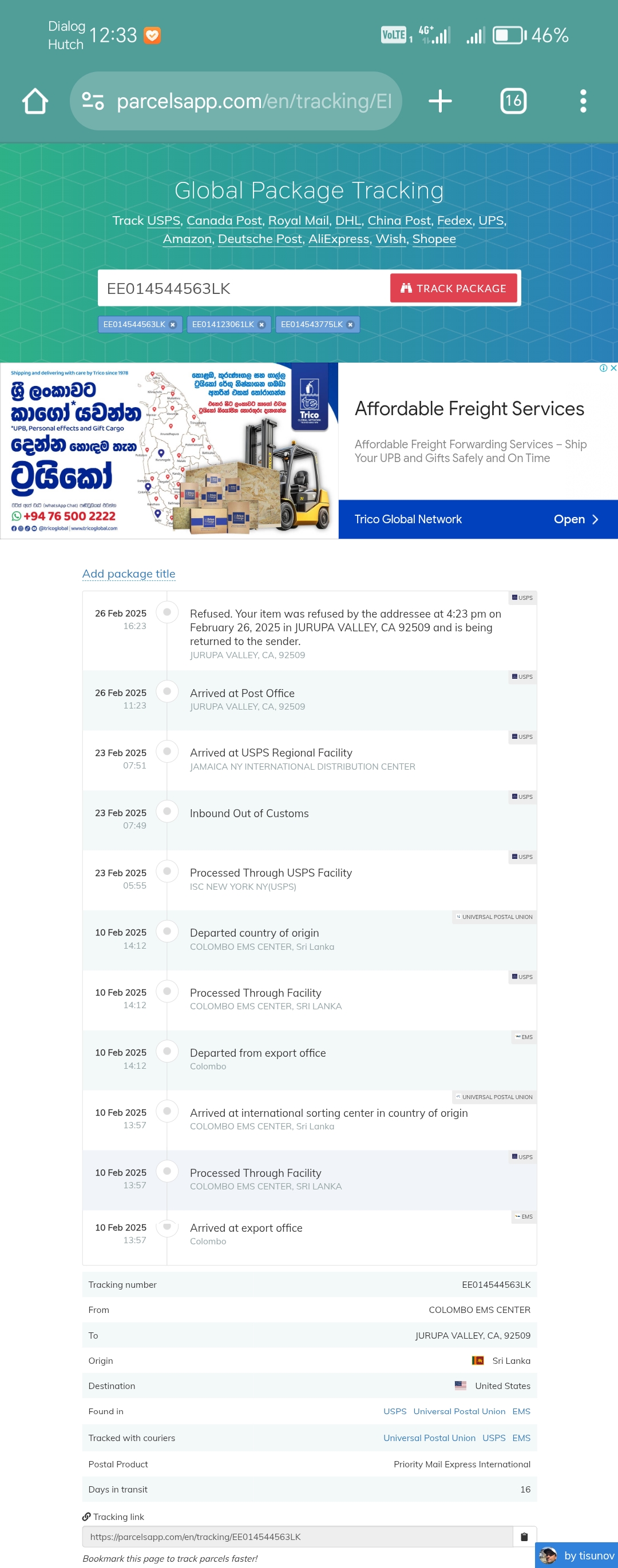This screenshot has height=1568, width=618.
Task: Tap the tracking number input field
Action: 244,289
